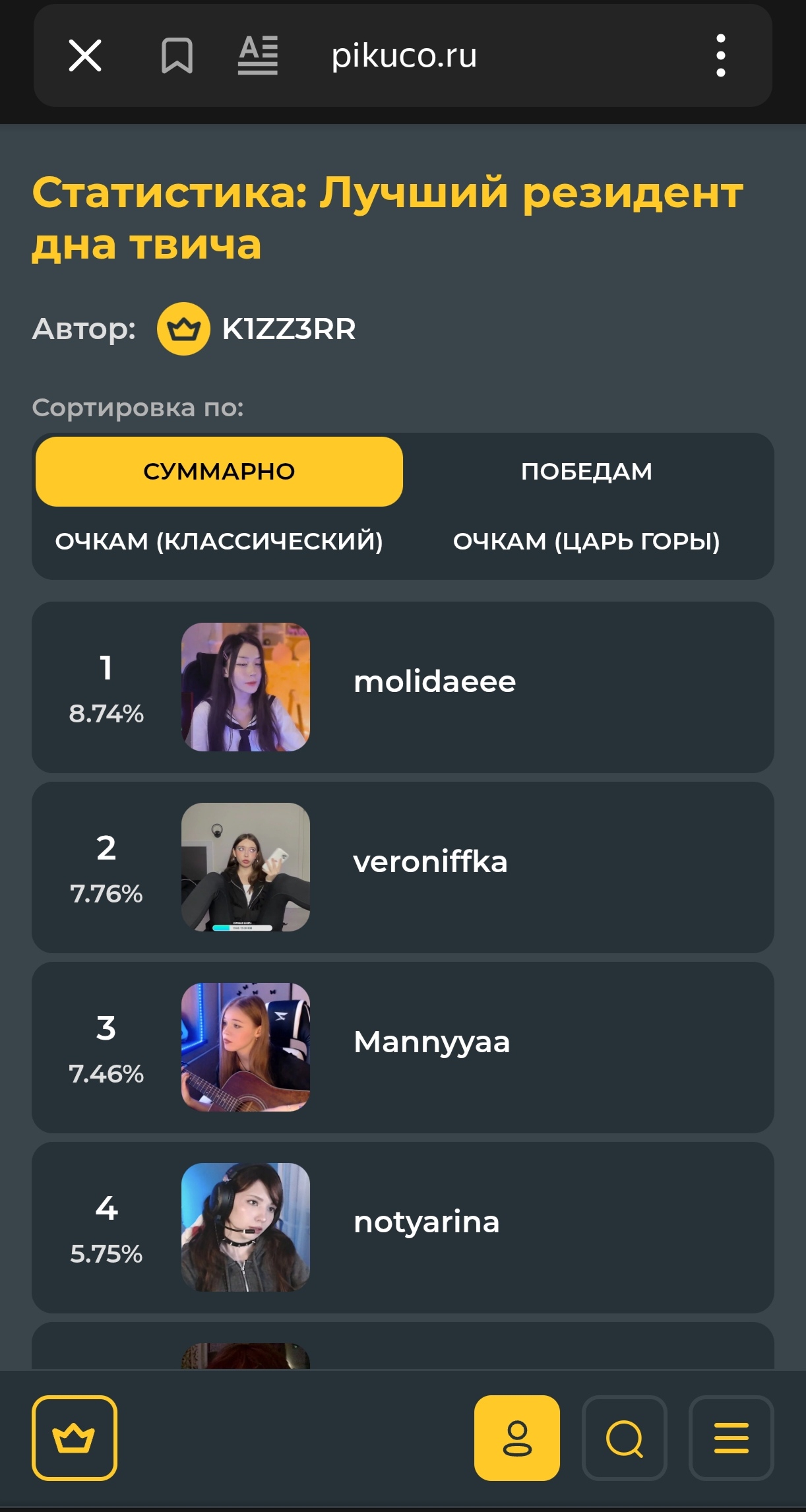
Task: Open the veroniffka entry
Action: coord(403,867)
